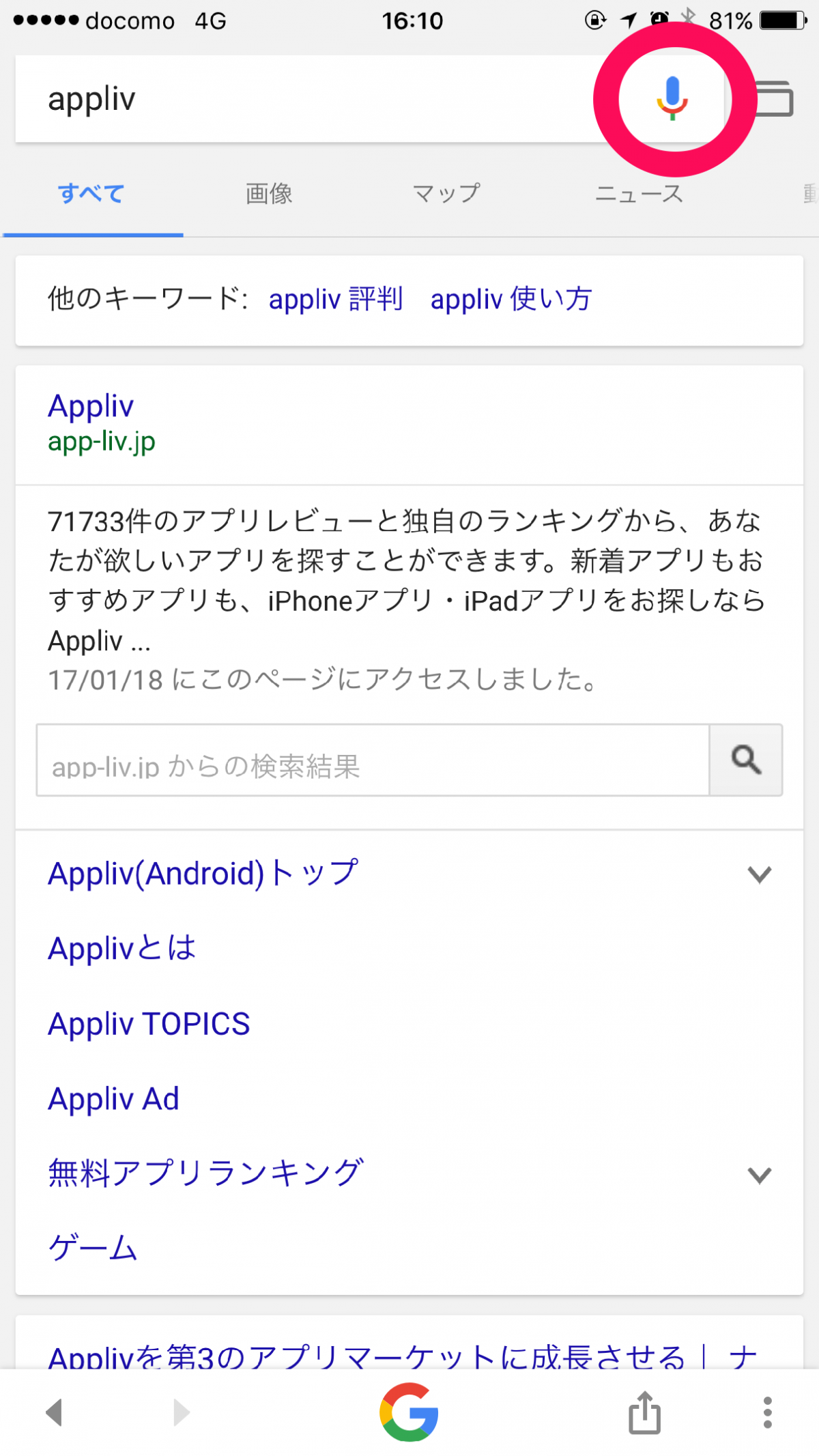819x1456 pixels.
Task: Expand the chevron beside Appliv(Android)トップ
Action: pos(759,874)
